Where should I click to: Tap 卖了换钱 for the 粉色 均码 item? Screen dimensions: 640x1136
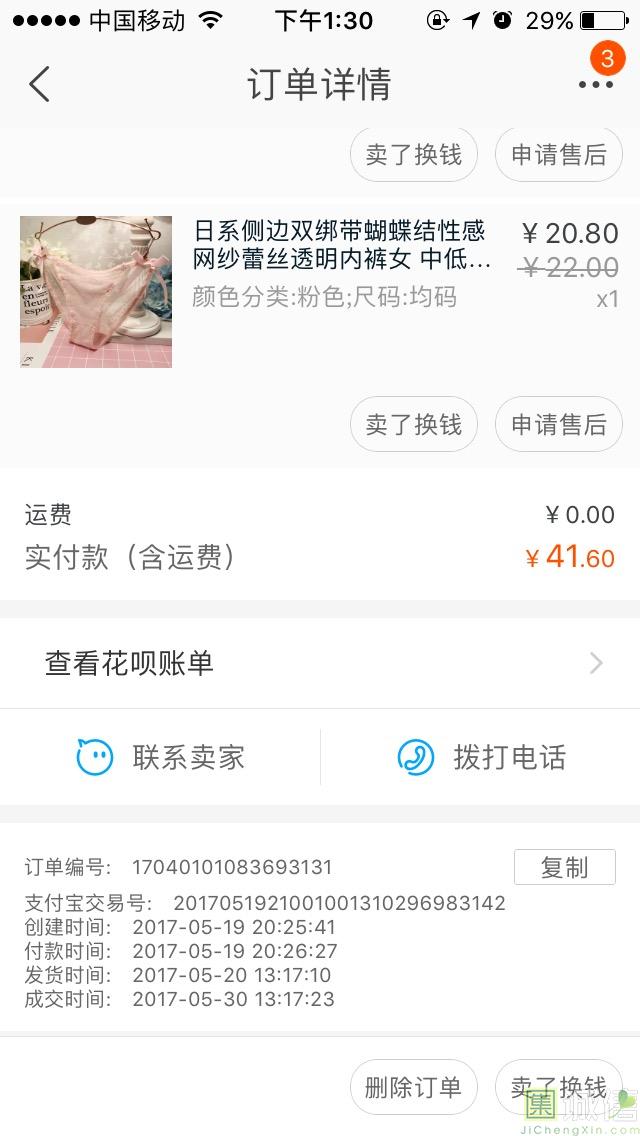[414, 425]
